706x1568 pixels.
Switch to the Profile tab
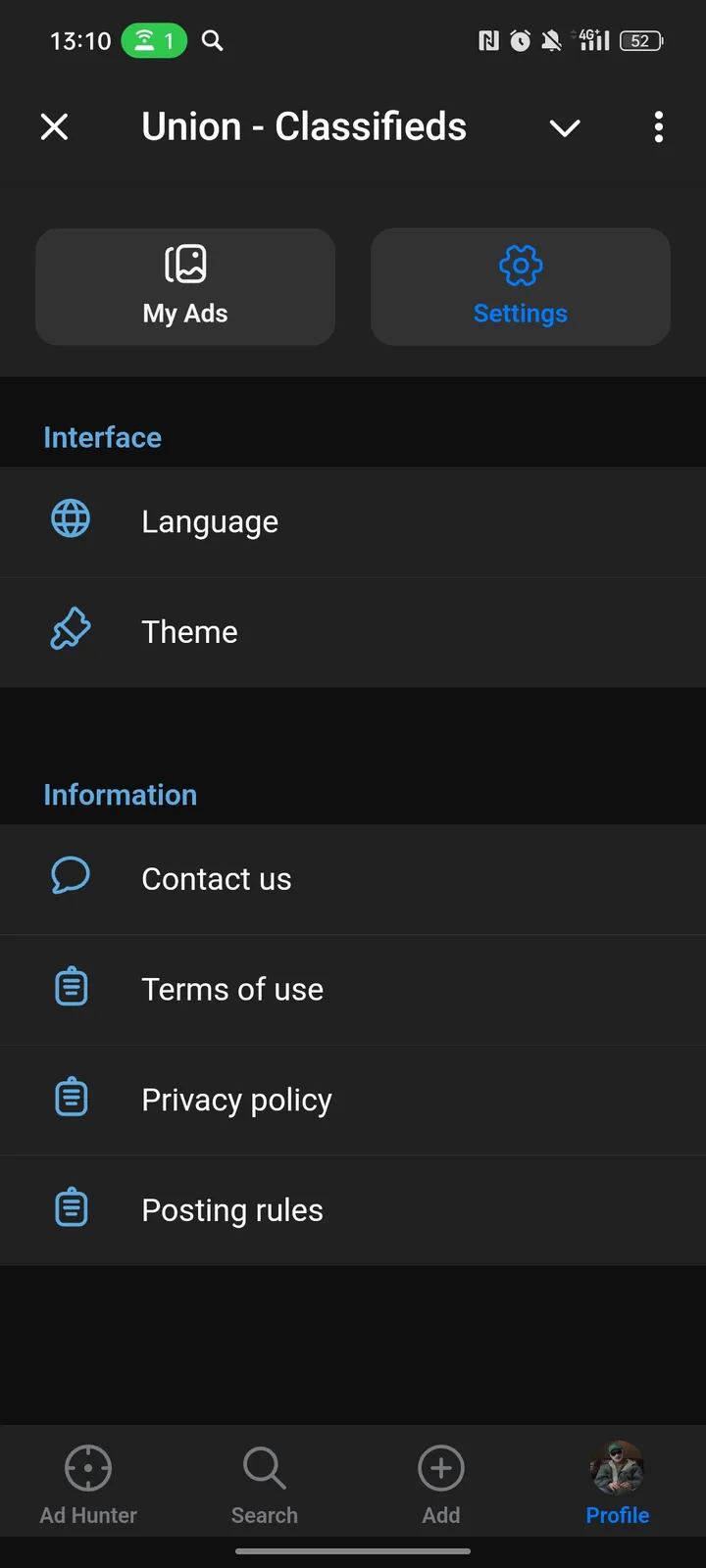[617, 1483]
